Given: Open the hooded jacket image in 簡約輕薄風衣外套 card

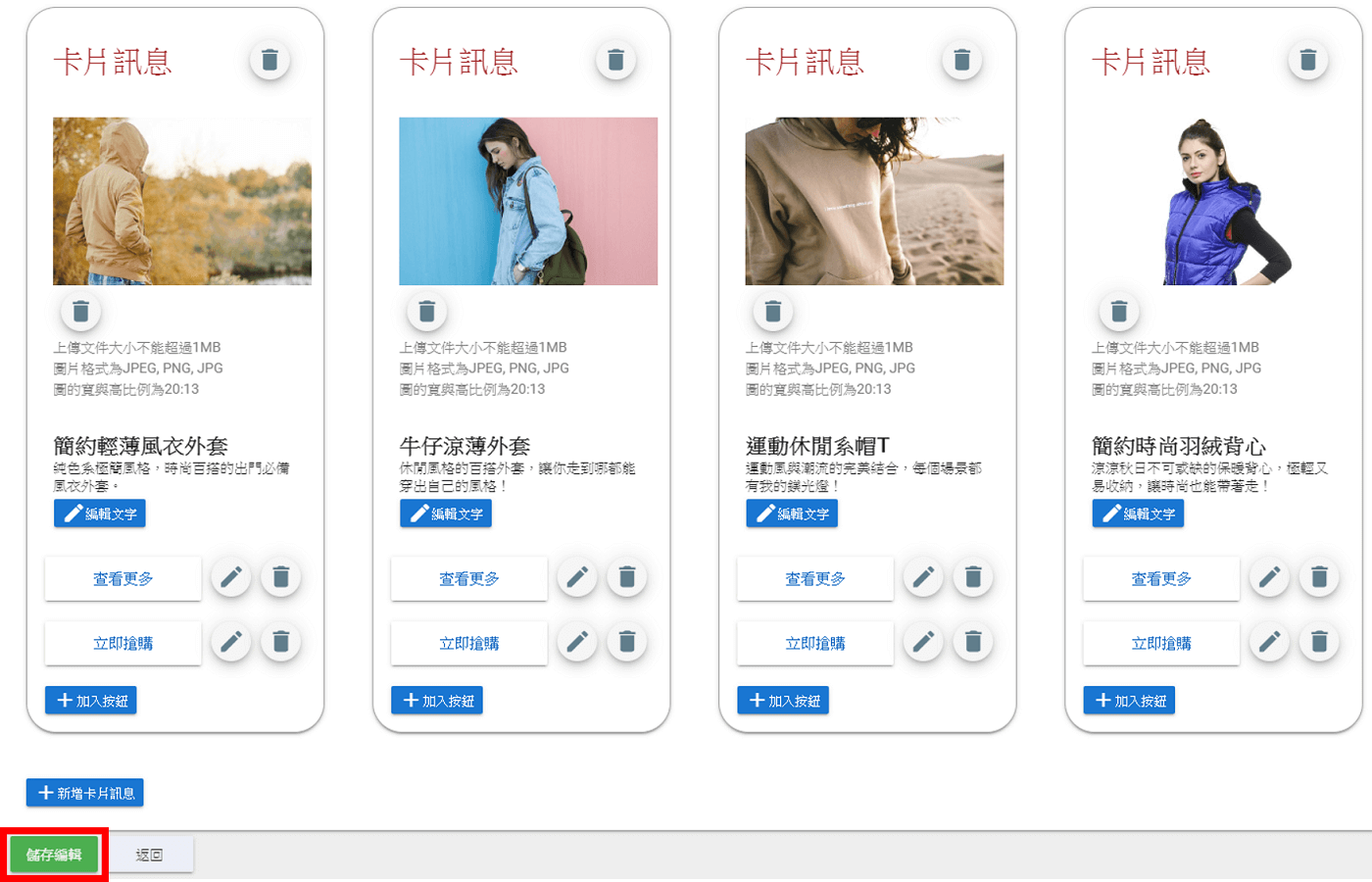Looking at the screenshot, I should point(182,201).
